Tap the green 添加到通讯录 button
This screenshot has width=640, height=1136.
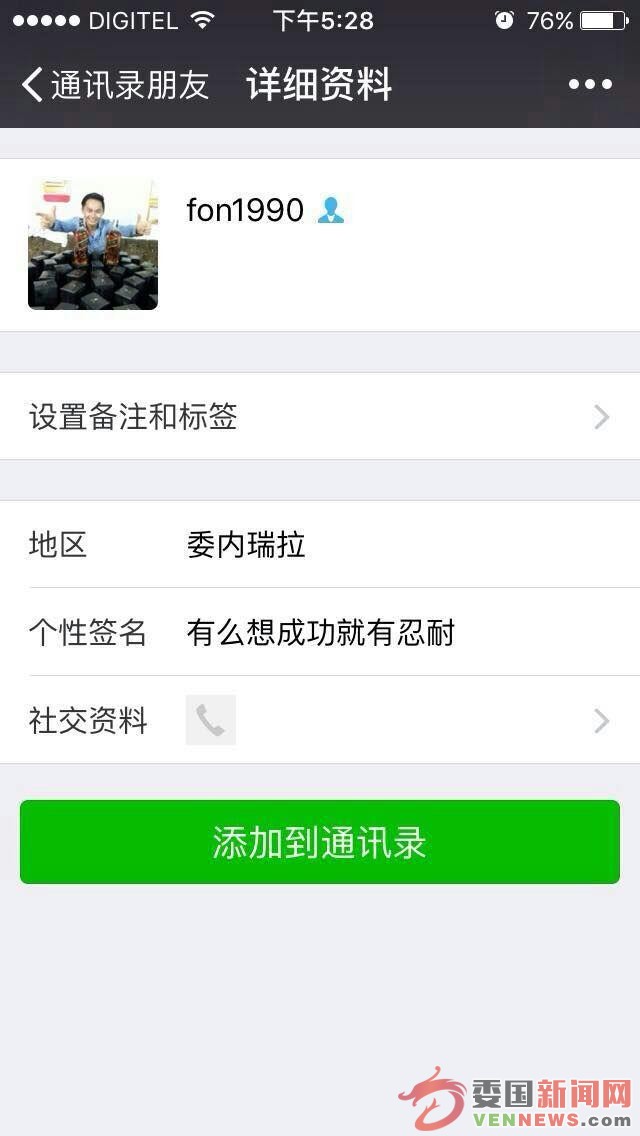pos(320,842)
